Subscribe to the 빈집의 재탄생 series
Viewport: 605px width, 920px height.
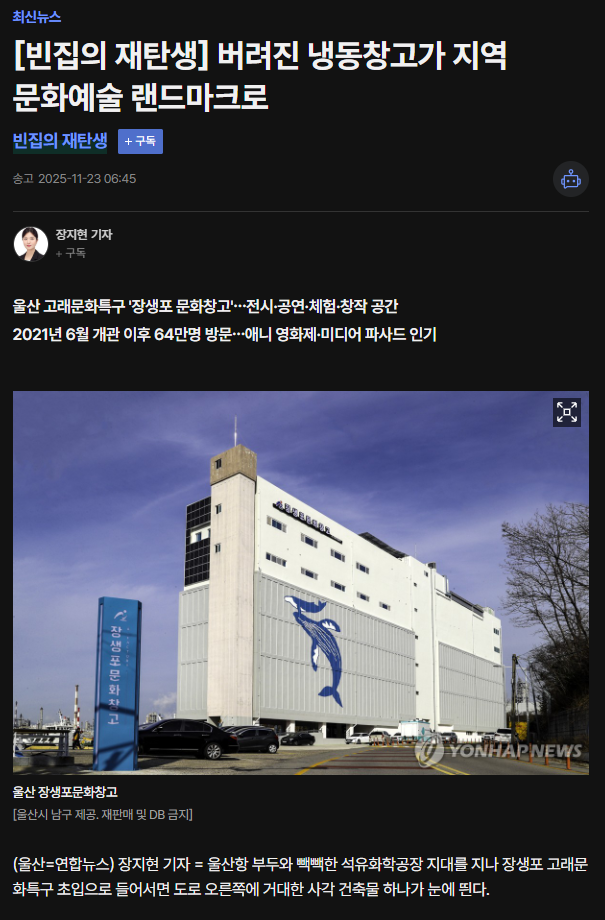140,142
